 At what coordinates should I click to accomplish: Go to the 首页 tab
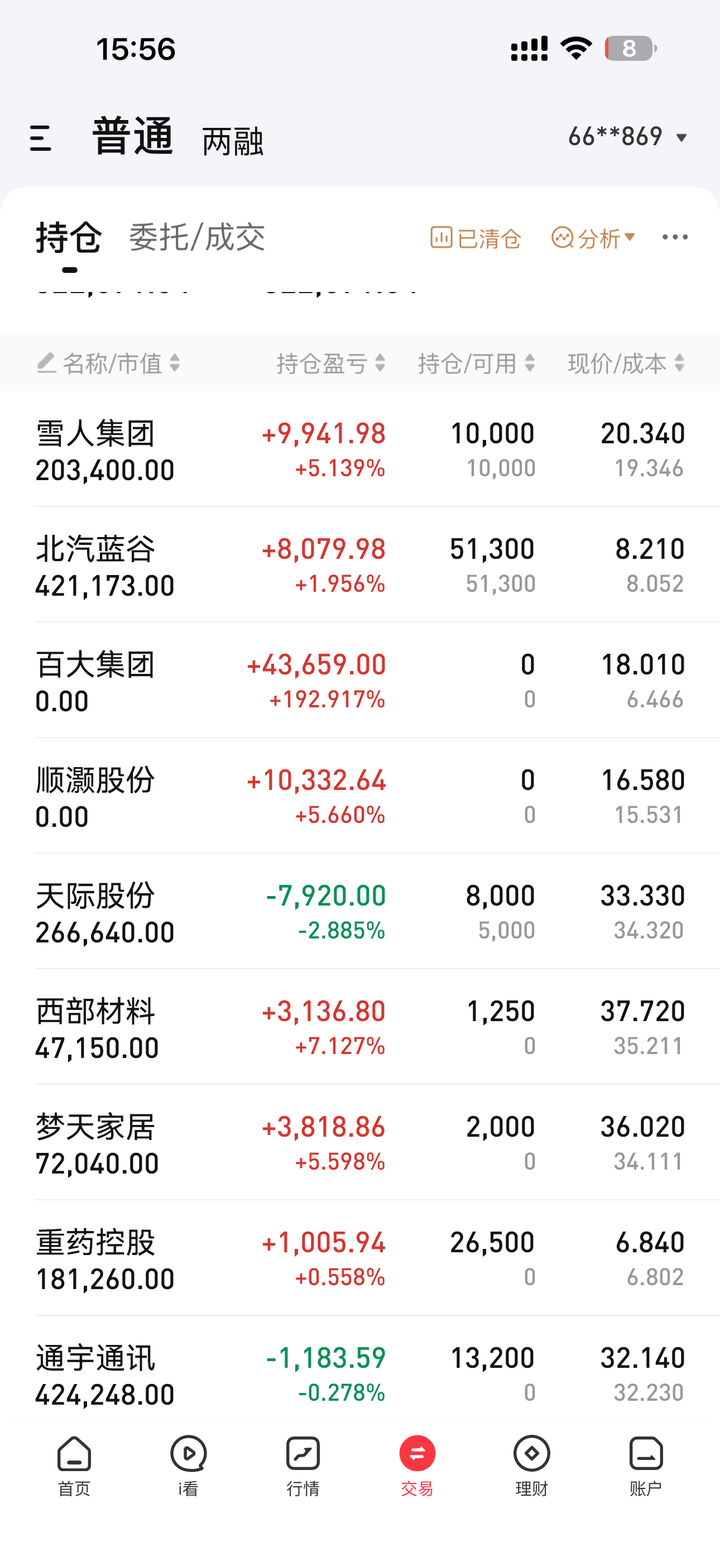[74, 1466]
